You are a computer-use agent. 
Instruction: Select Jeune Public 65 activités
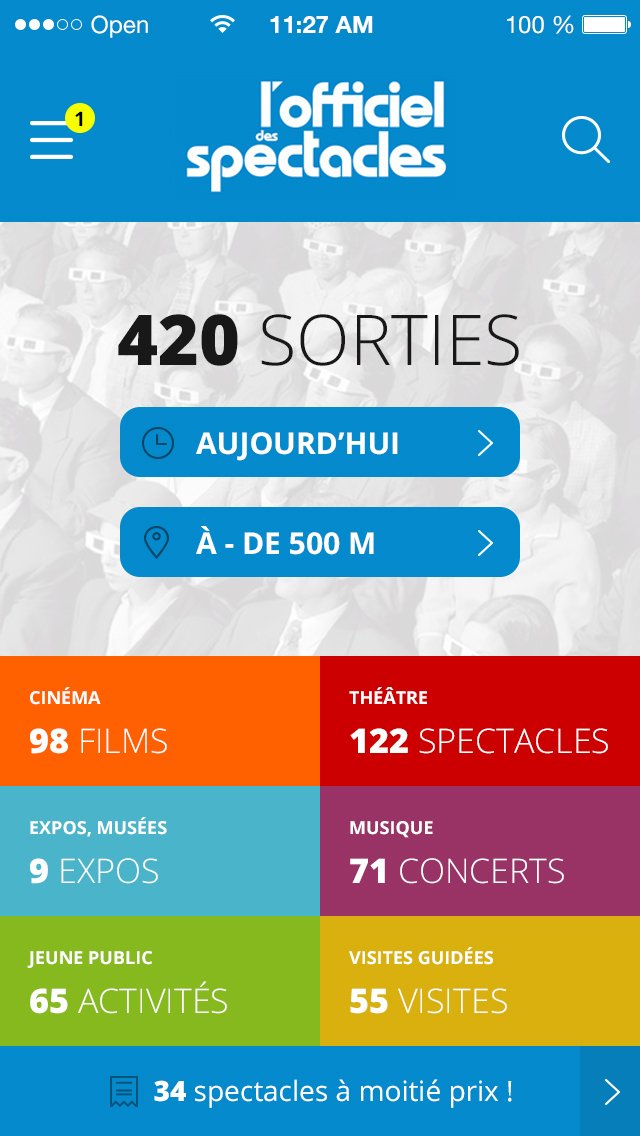[x=160, y=981]
